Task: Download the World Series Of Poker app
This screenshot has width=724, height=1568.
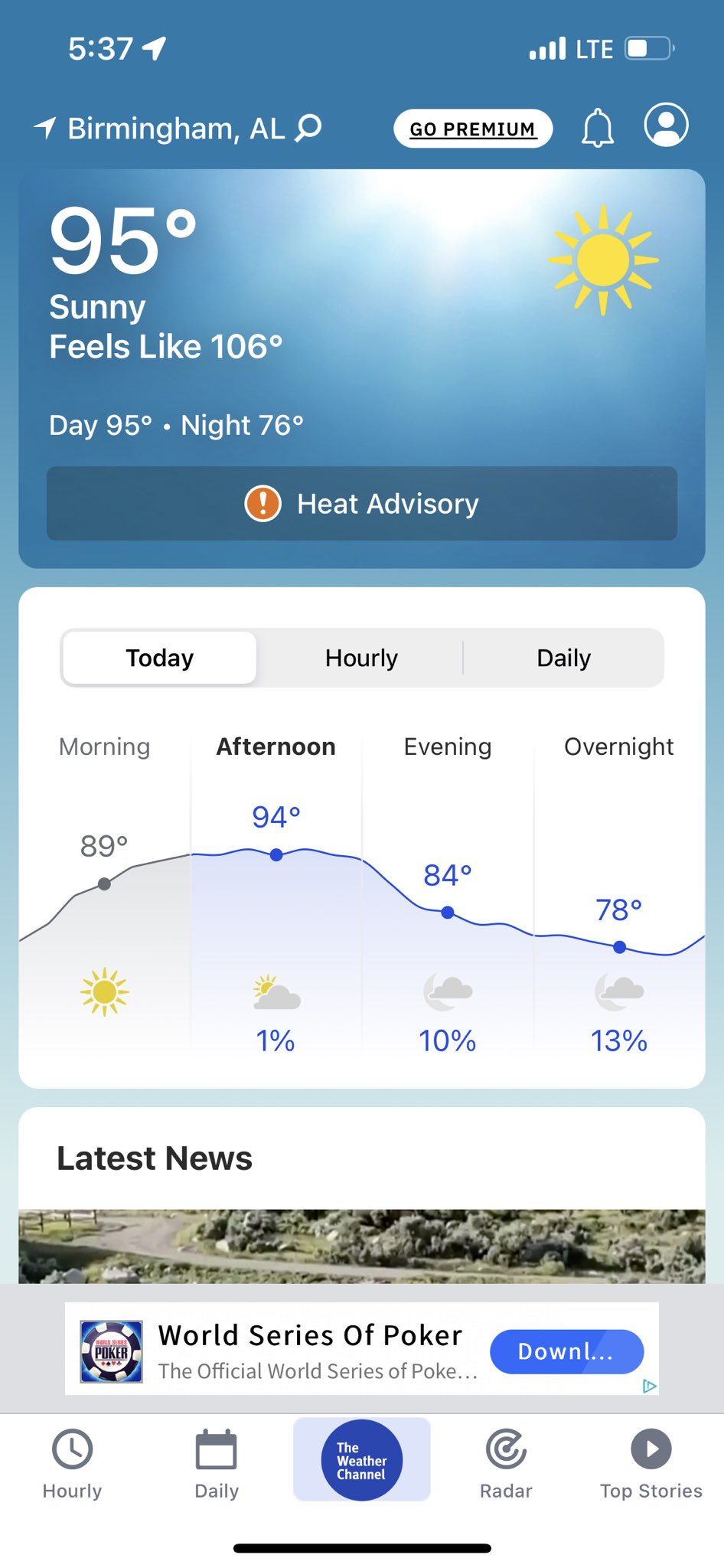Action: click(x=566, y=1351)
